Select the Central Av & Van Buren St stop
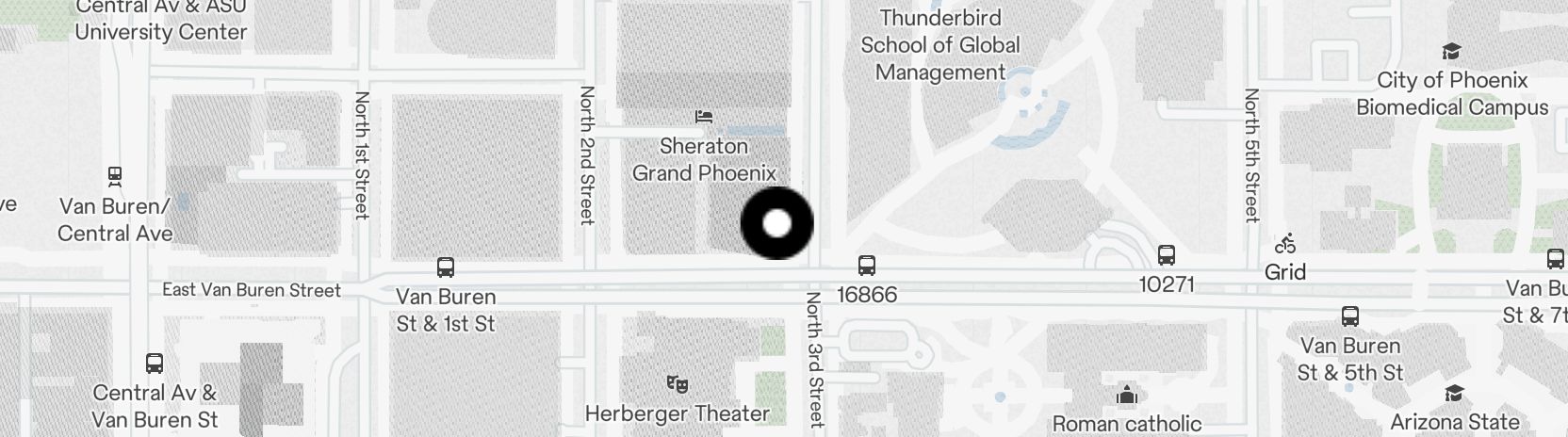 click(155, 364)
